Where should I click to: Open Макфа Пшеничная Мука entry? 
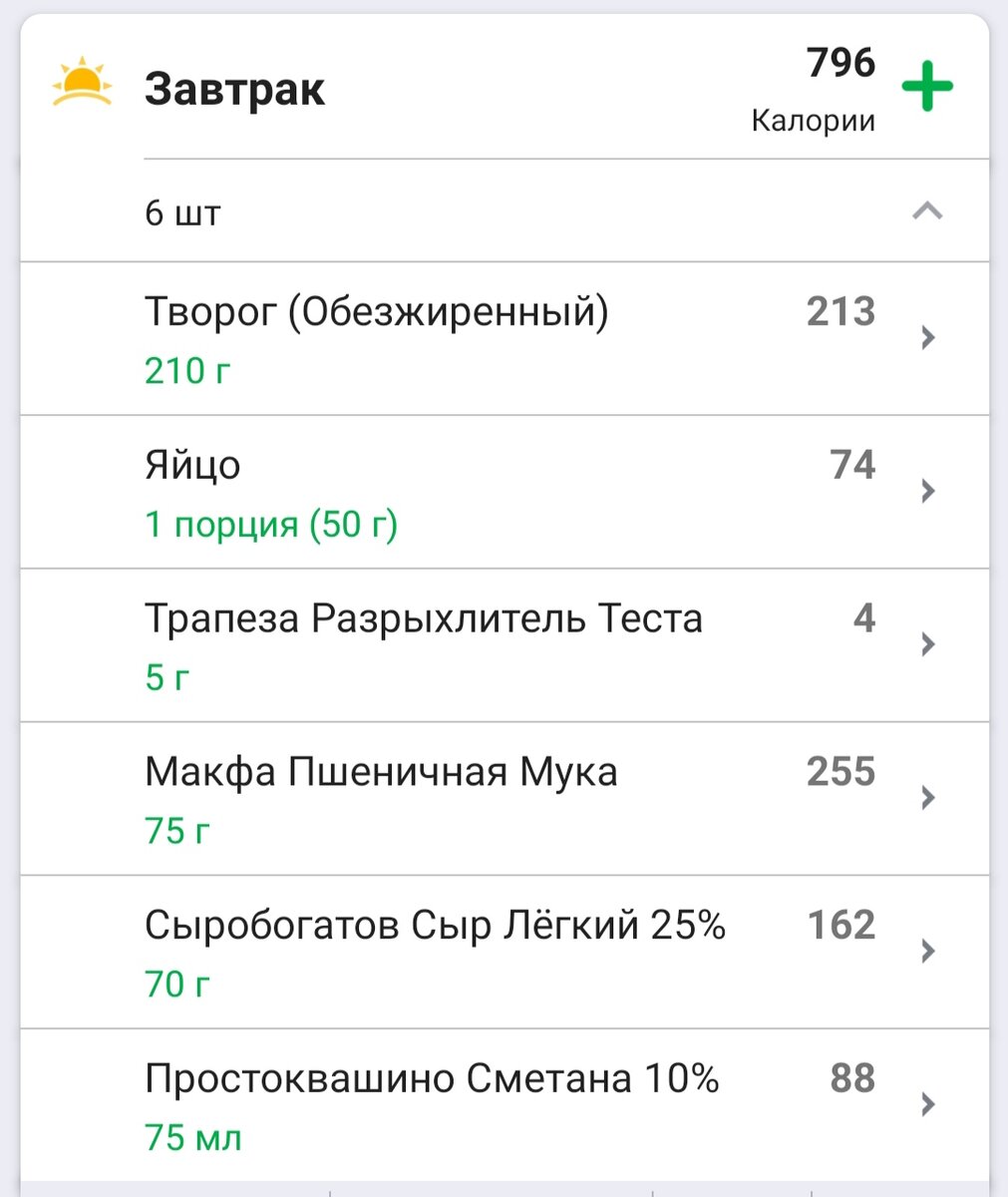coord(504,799)
